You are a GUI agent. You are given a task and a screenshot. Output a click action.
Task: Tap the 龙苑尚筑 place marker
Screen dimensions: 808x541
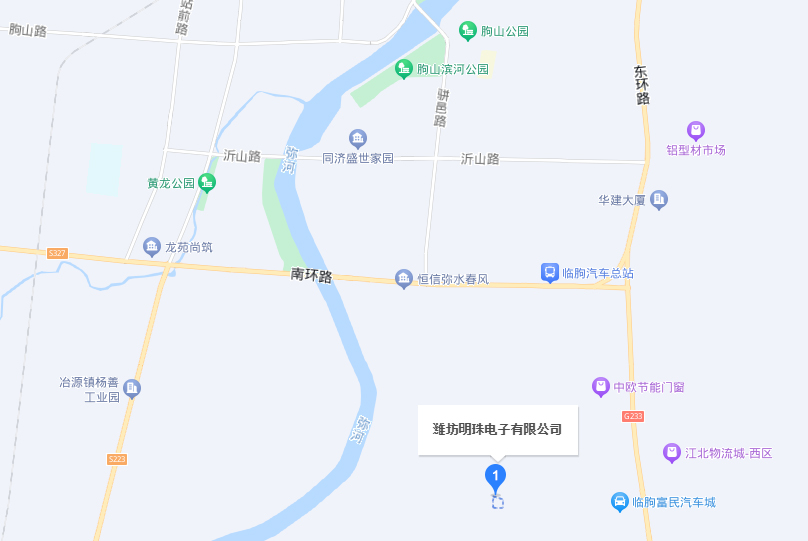[152, 246]
